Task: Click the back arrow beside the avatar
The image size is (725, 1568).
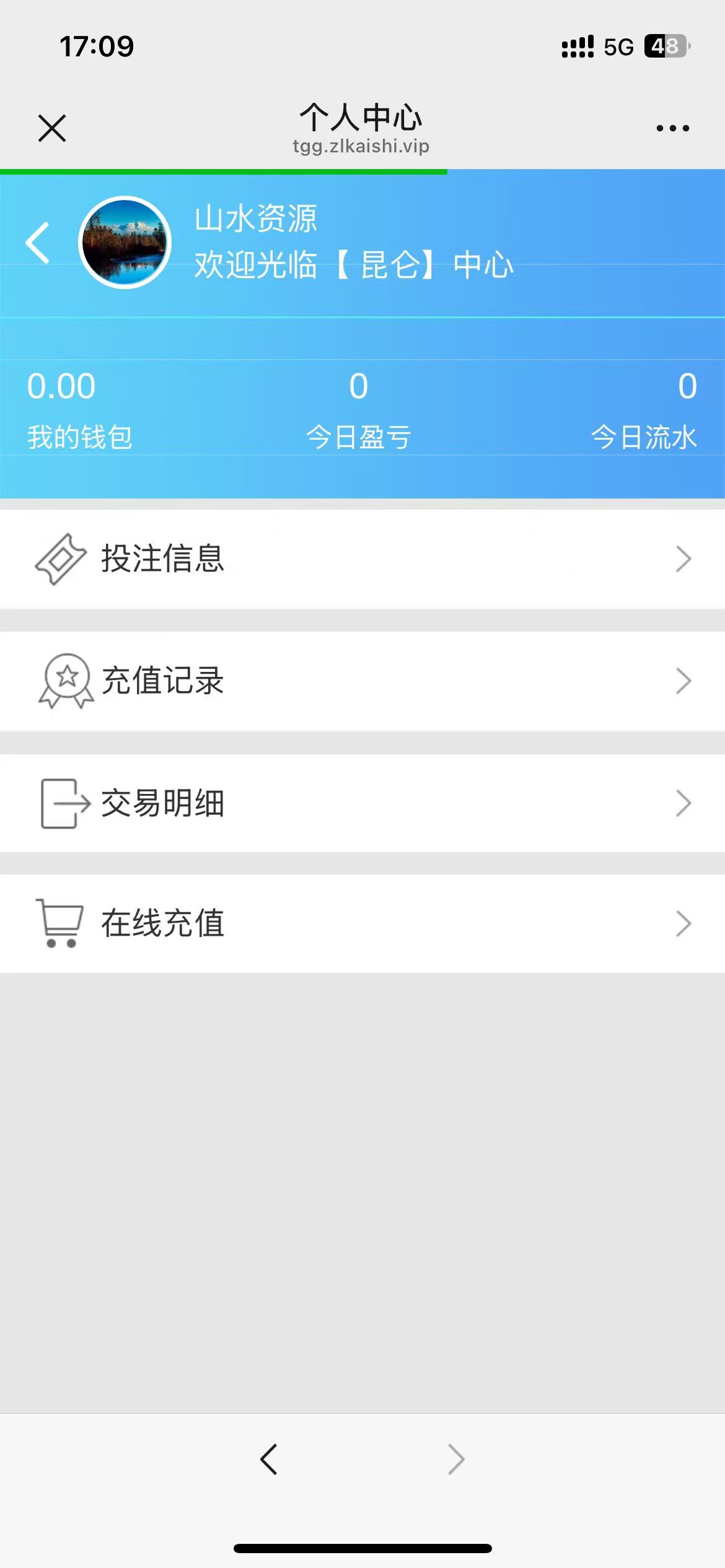Action: pyautogui.click(x=37, y=242)
